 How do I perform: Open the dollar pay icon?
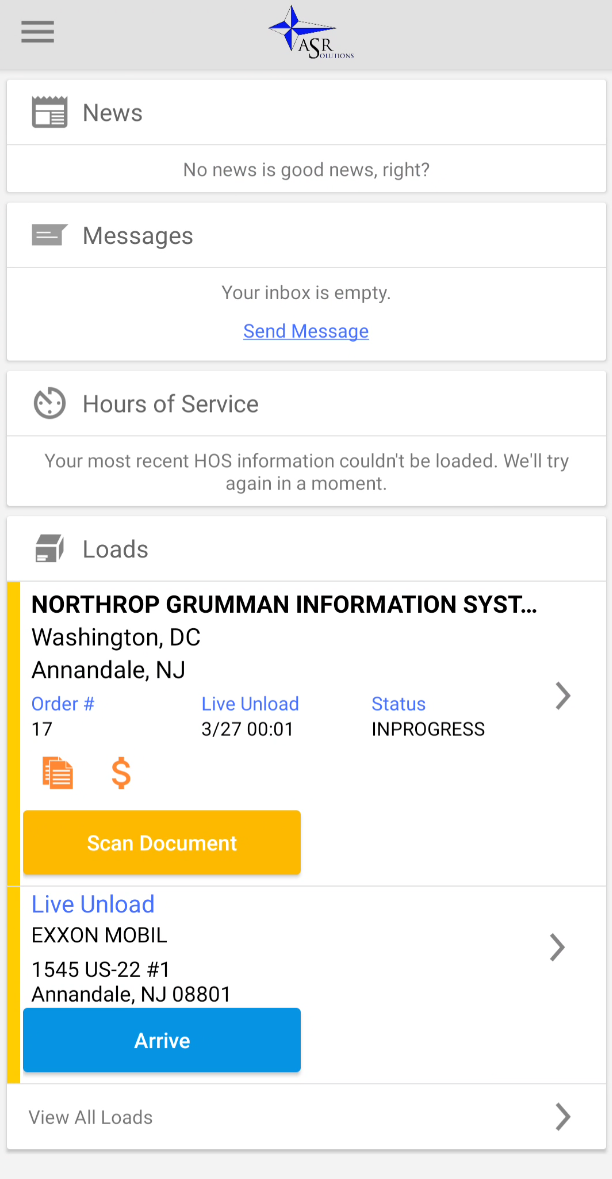click(x=121, y=773)
